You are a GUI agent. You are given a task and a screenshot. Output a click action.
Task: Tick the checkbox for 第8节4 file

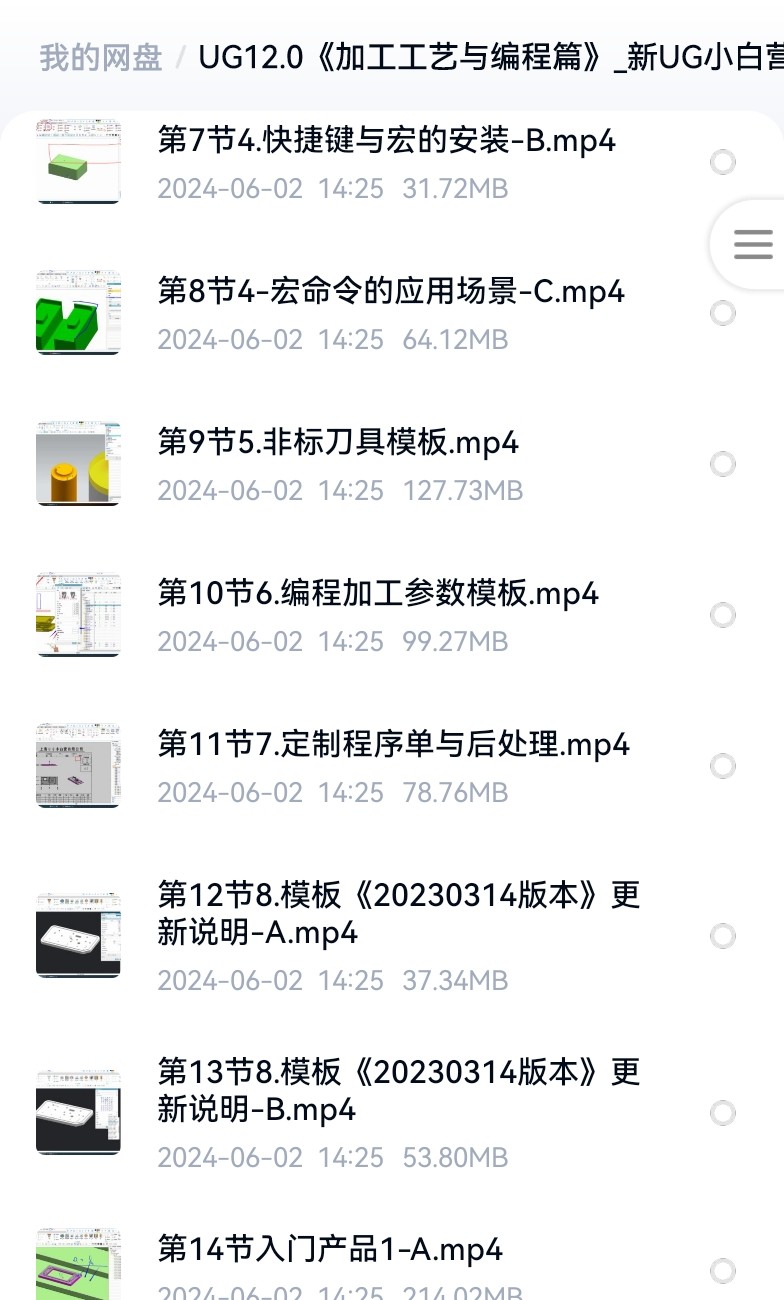coord(722,313)
